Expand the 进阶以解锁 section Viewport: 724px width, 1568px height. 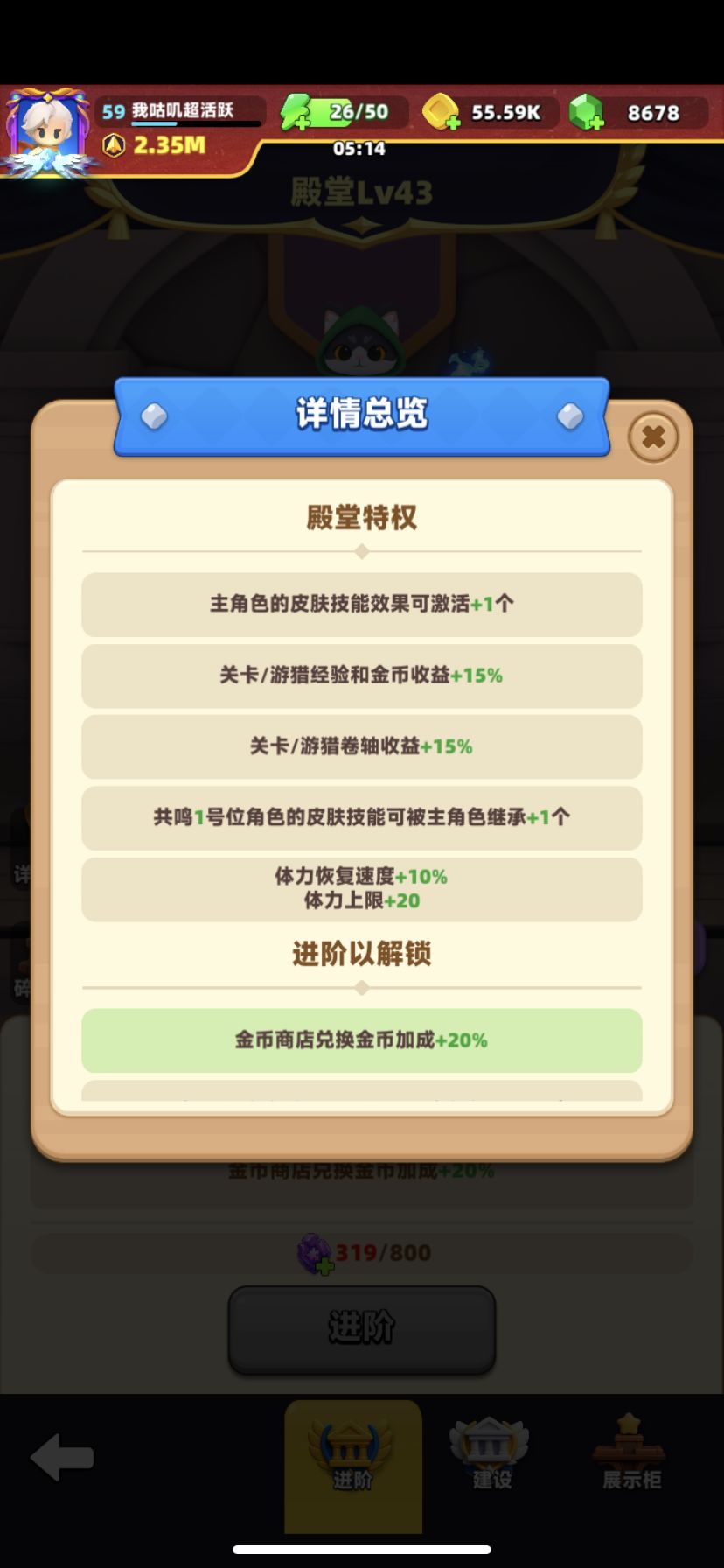[x=361, y=955]
